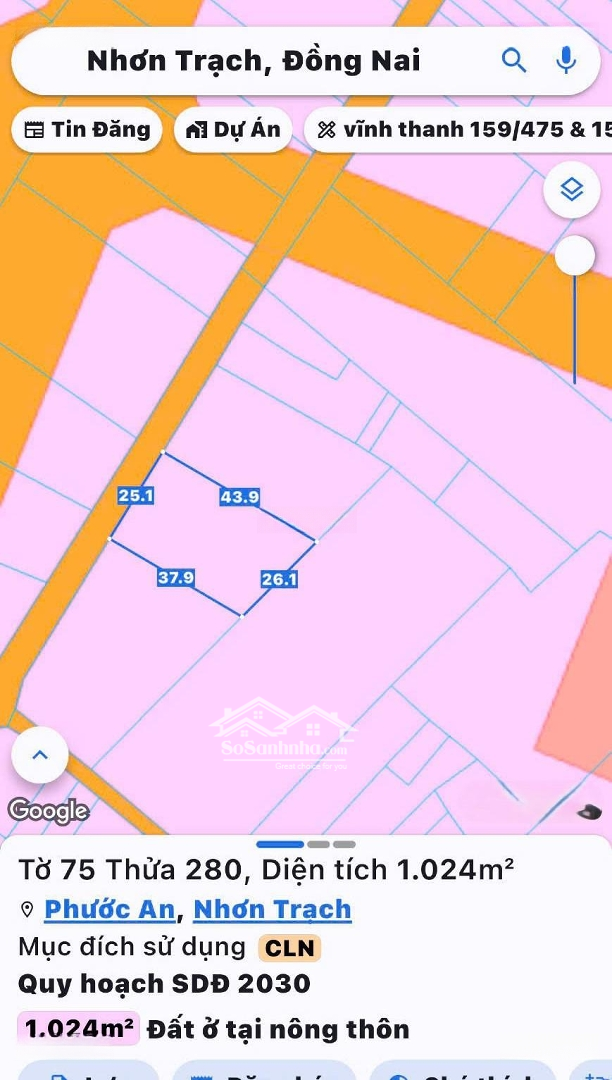This screenshot has height=1080, width=612.
Task: Open the vĩnh thanh 159/475 chip
Action: [460, 130]
